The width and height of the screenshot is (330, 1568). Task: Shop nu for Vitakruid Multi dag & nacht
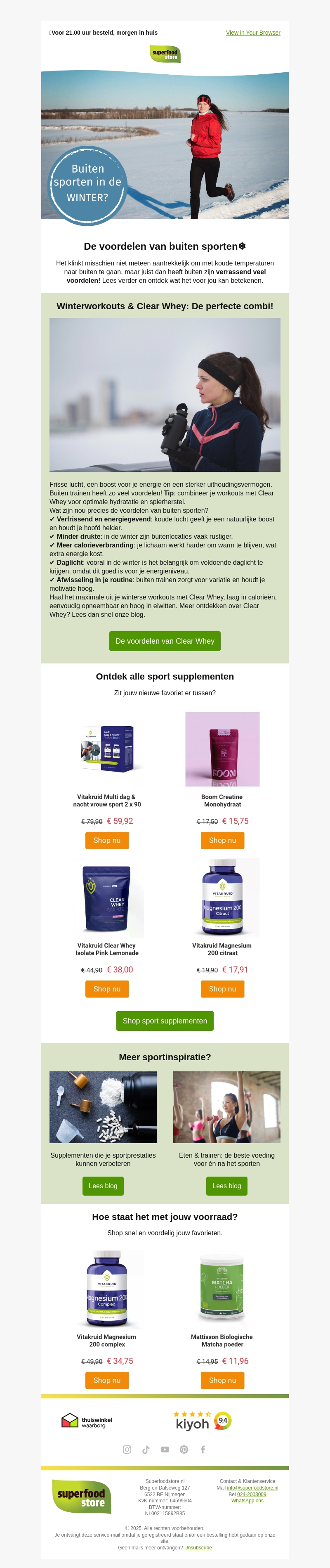tap(107, 840)
